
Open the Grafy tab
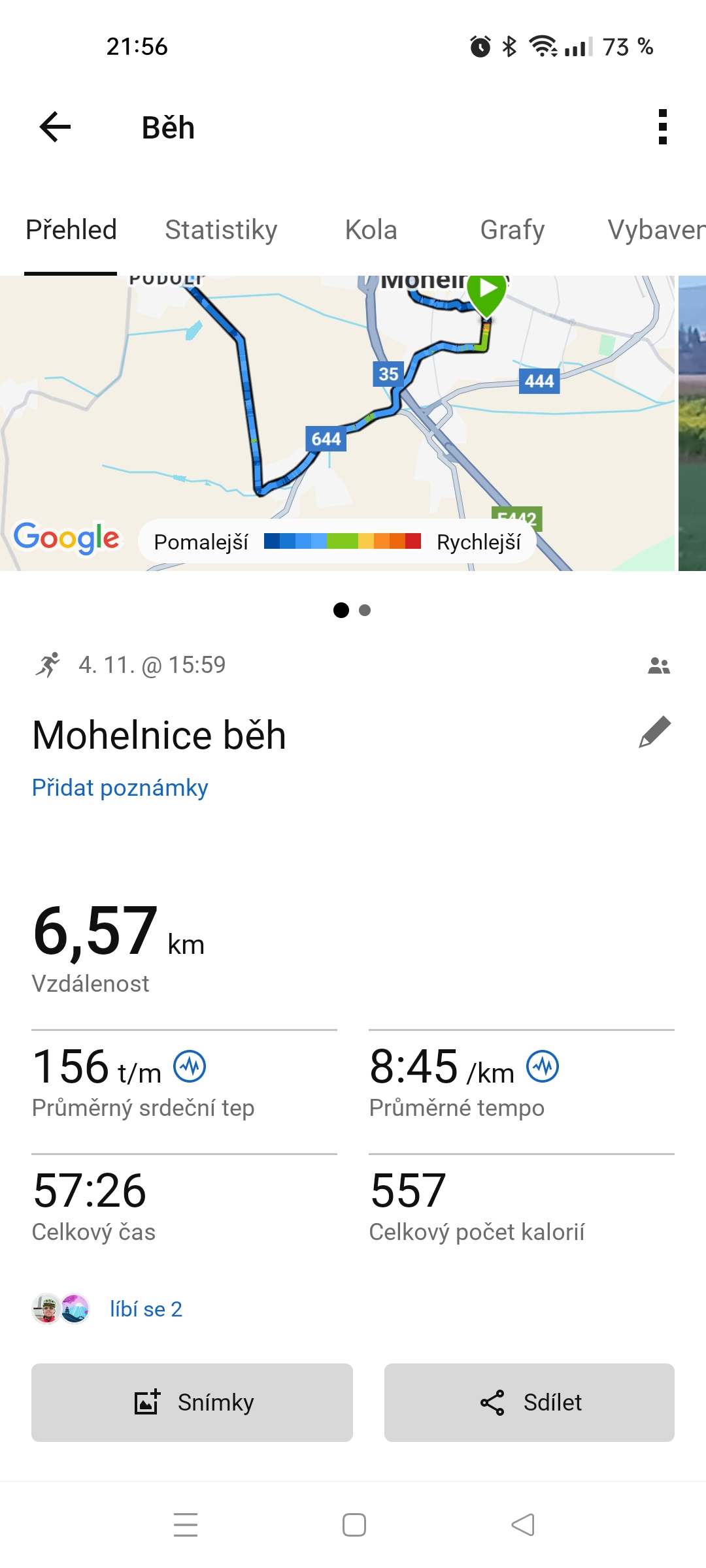(512, 230)
